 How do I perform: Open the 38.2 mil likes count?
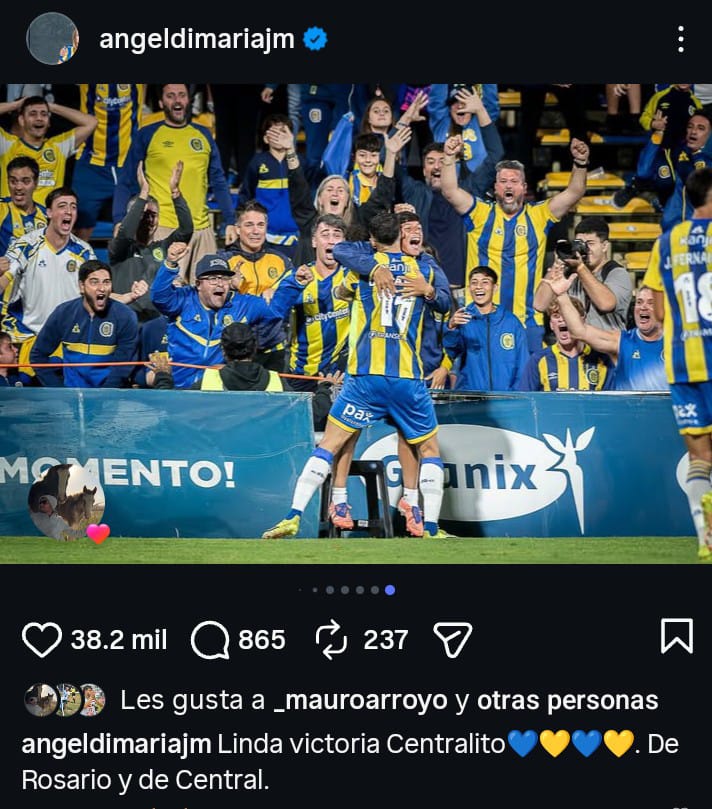(118, 639)
